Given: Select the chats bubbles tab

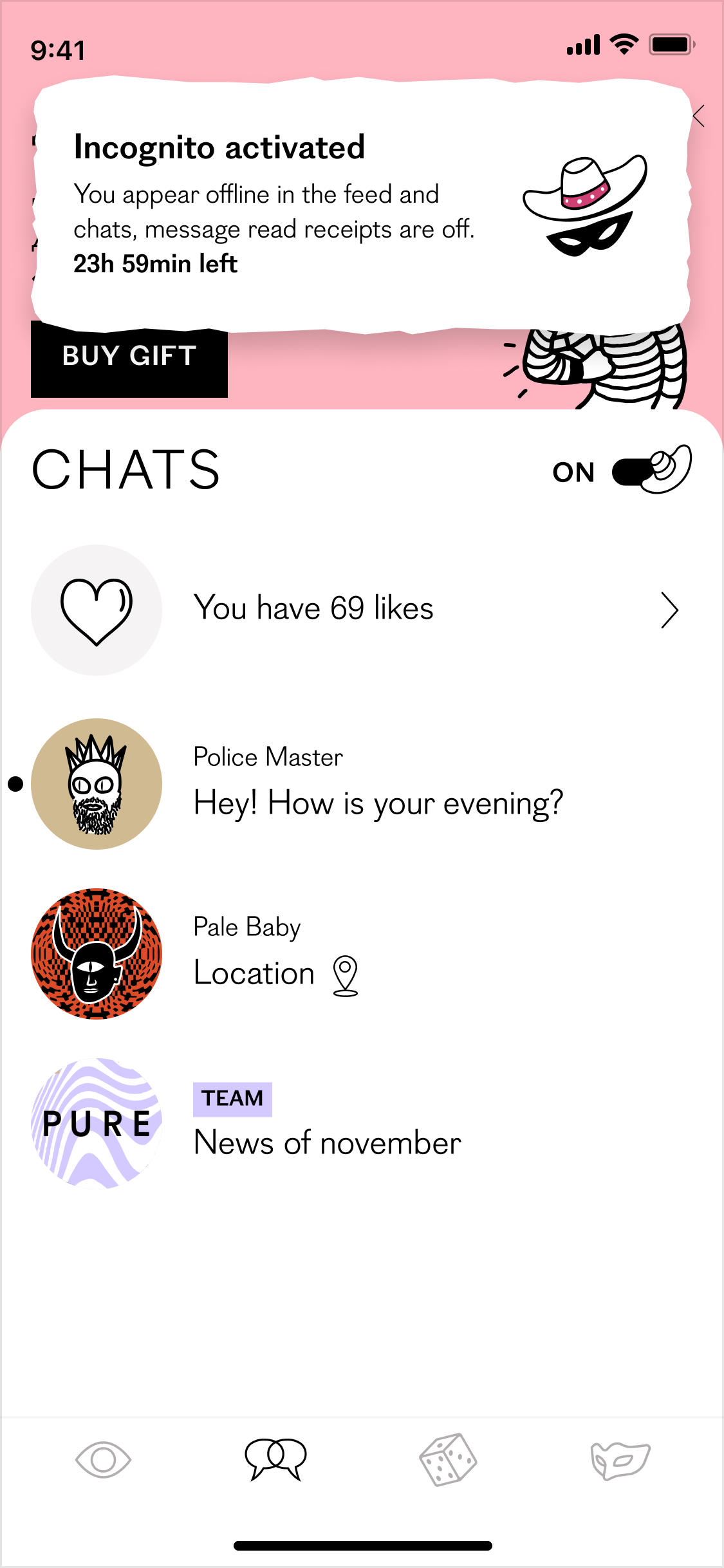Looking at the screenshot, I should point(275,1459).
